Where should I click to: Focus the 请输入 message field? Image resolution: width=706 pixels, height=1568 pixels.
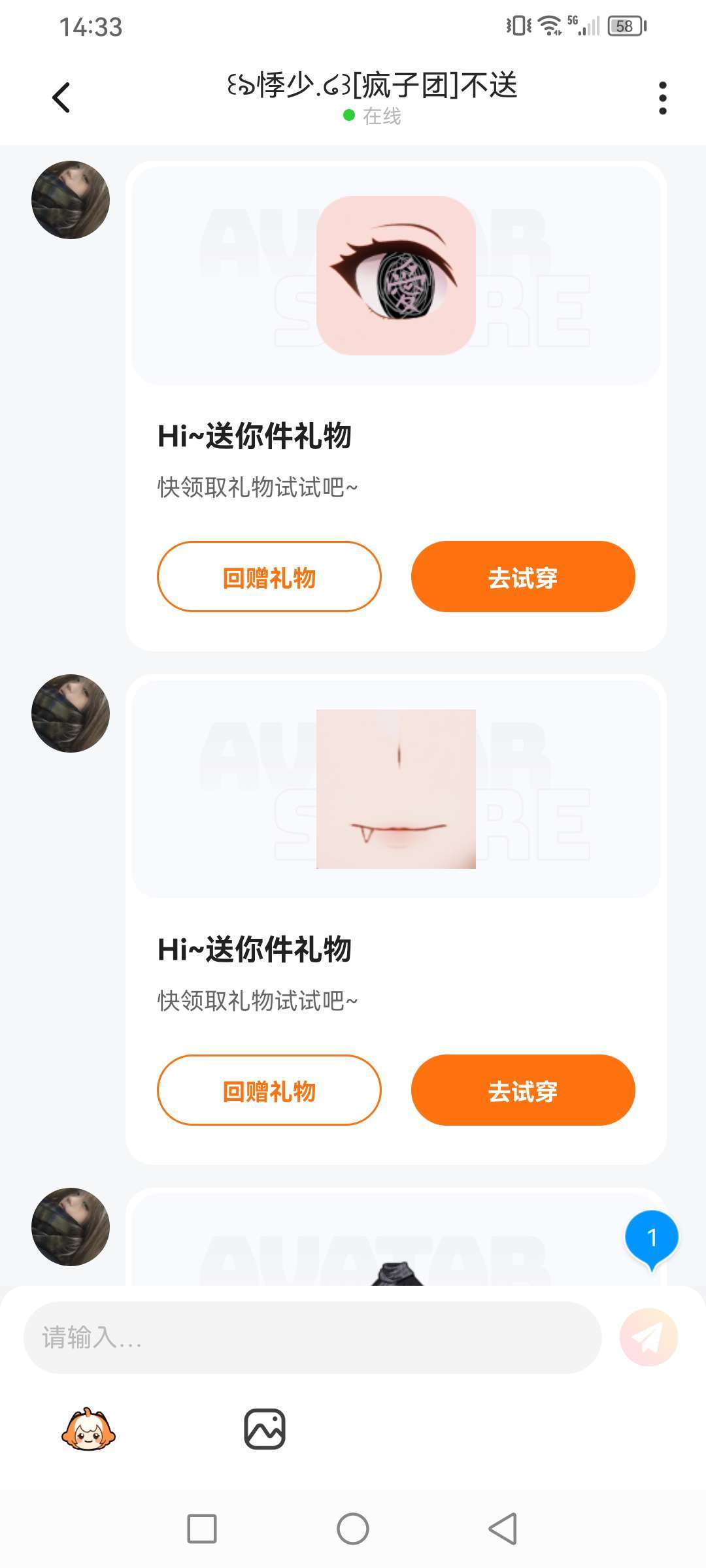pos(312,1337)
